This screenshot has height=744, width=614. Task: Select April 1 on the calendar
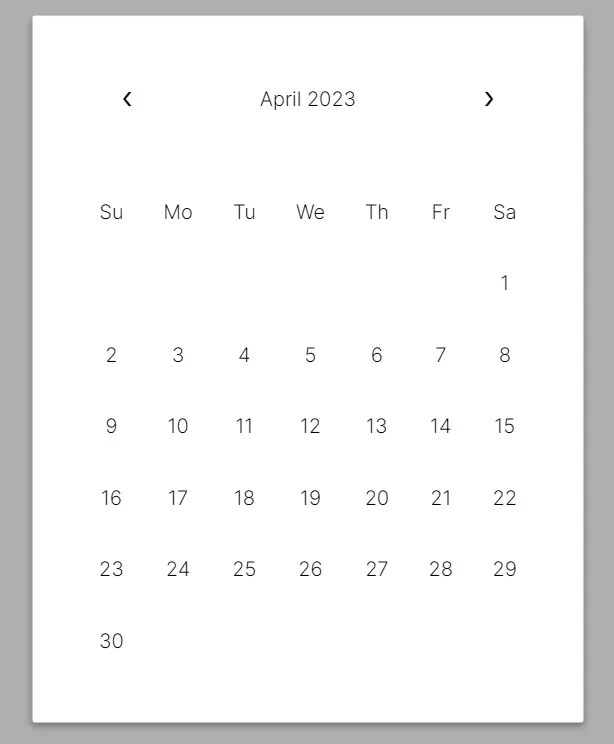(505, 283)
